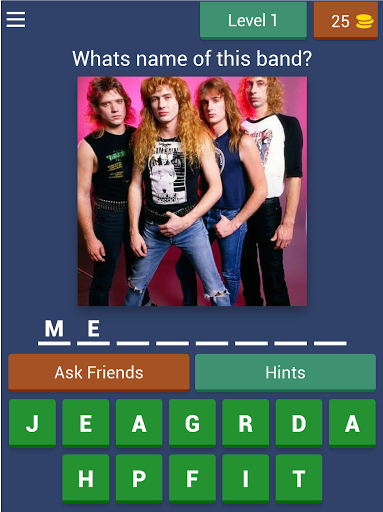The image size is (383, 512).
Task: Pick the letter R tile
Action: pos(246,423)
